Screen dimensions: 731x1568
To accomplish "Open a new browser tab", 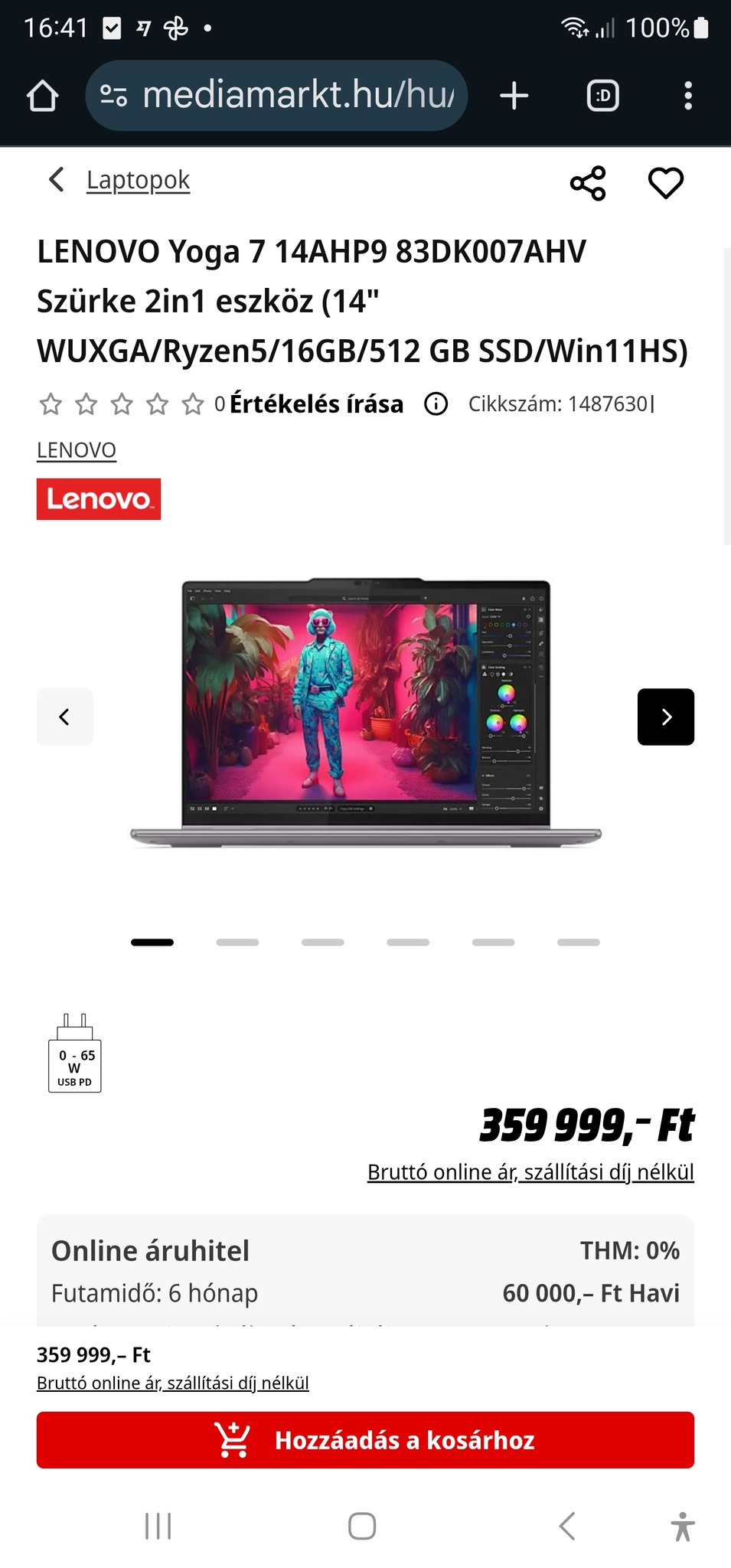I will click(514, 96).
